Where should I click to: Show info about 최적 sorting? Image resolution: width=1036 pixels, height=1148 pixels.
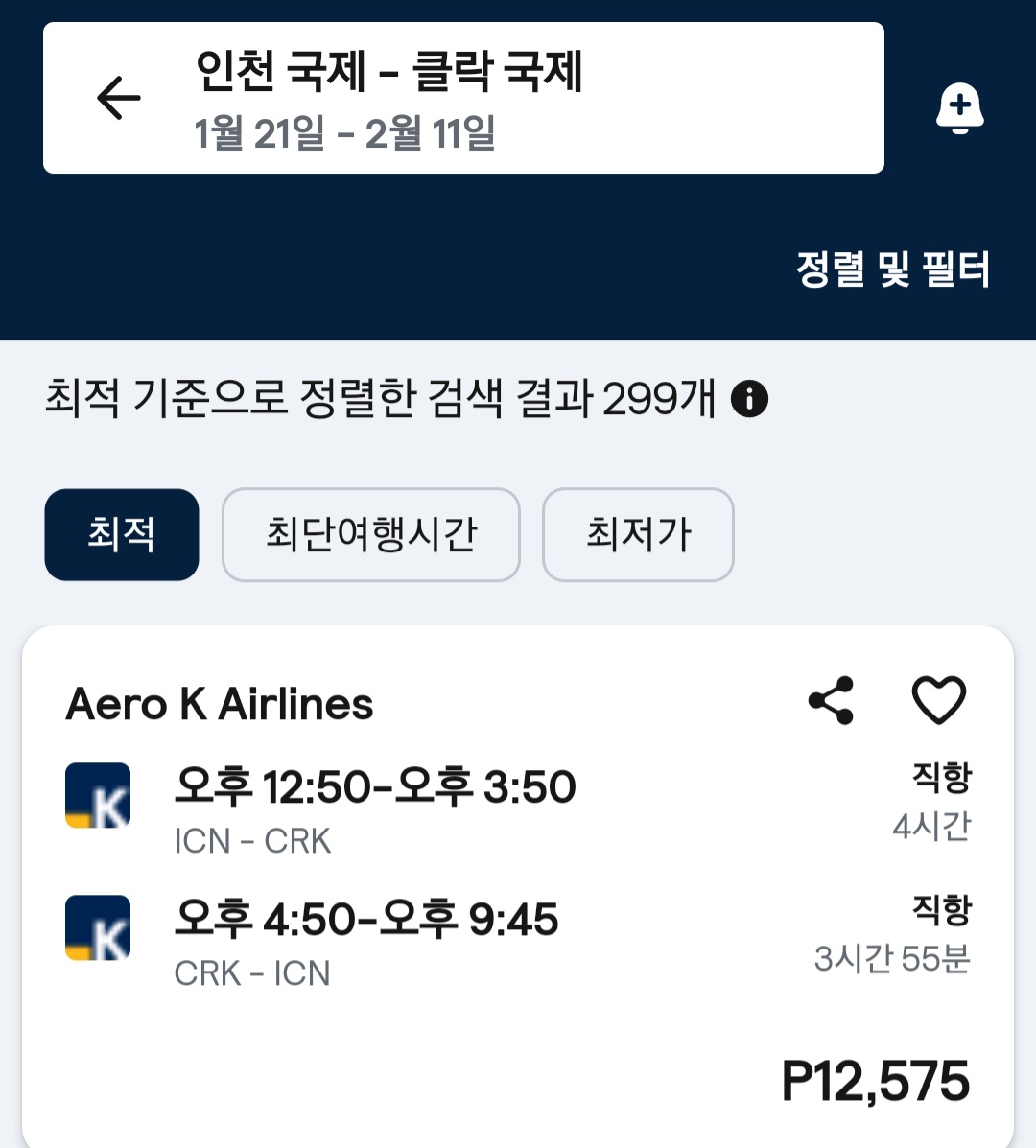pyautogui.click(x=749, y=398)
